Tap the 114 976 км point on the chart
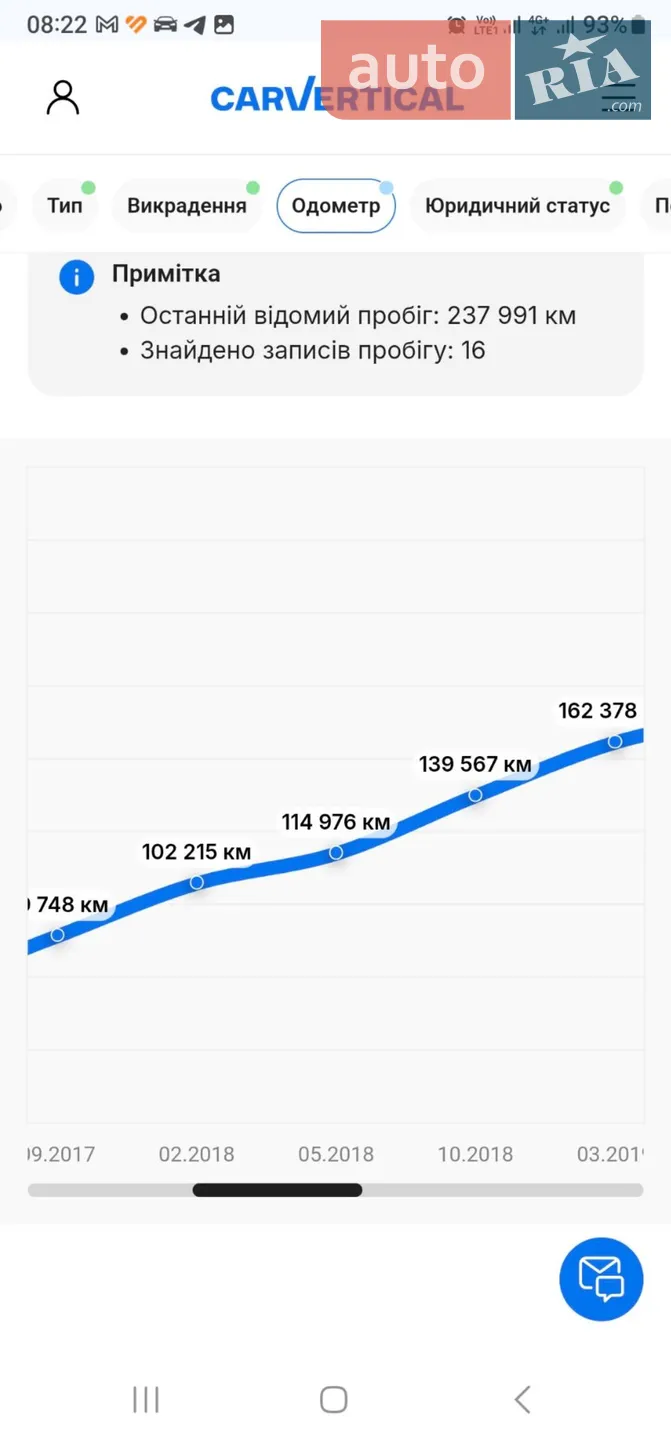Image resolution: width=671 pixels, height=1440 pixels. pos(336,852)
